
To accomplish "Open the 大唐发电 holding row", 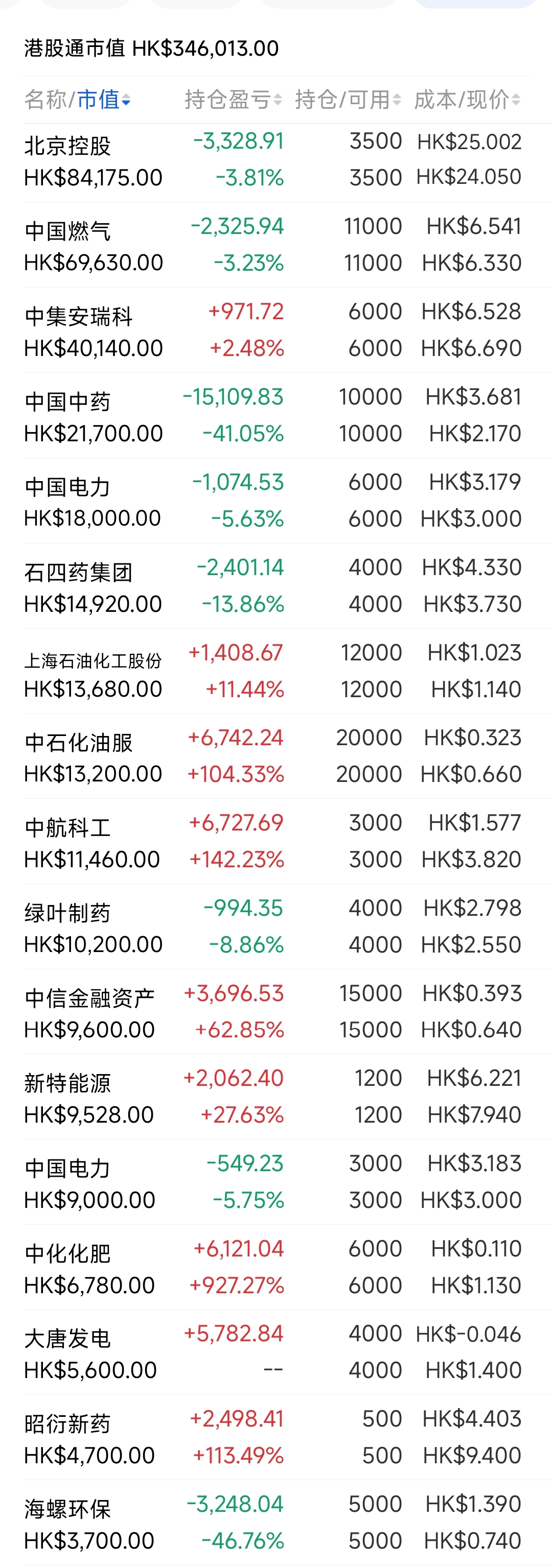I will point(276,1352).
